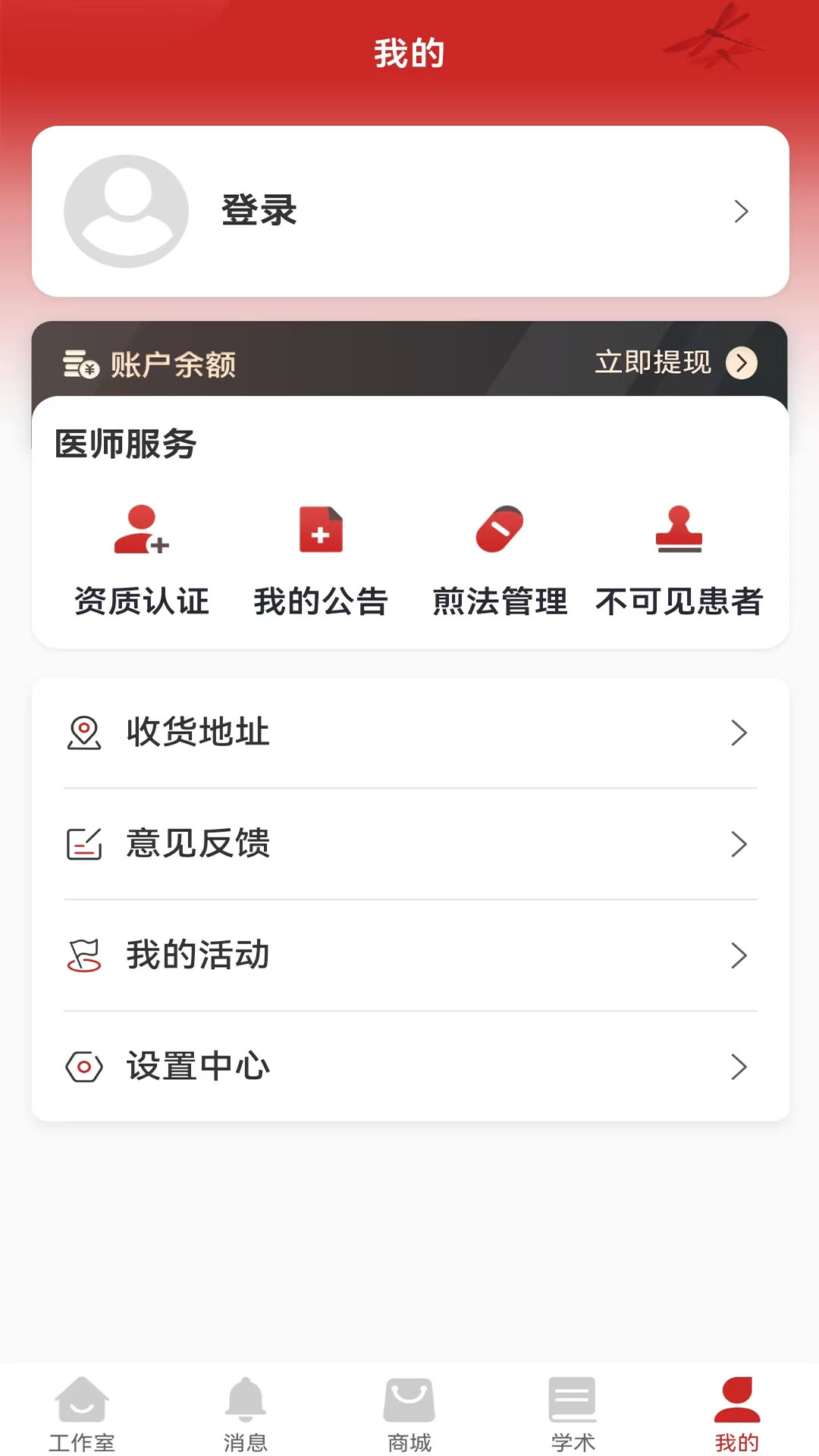Viewport: 819px width, 1456px height.
Task: Click the default profile avatar
Action: click(127, 212)
